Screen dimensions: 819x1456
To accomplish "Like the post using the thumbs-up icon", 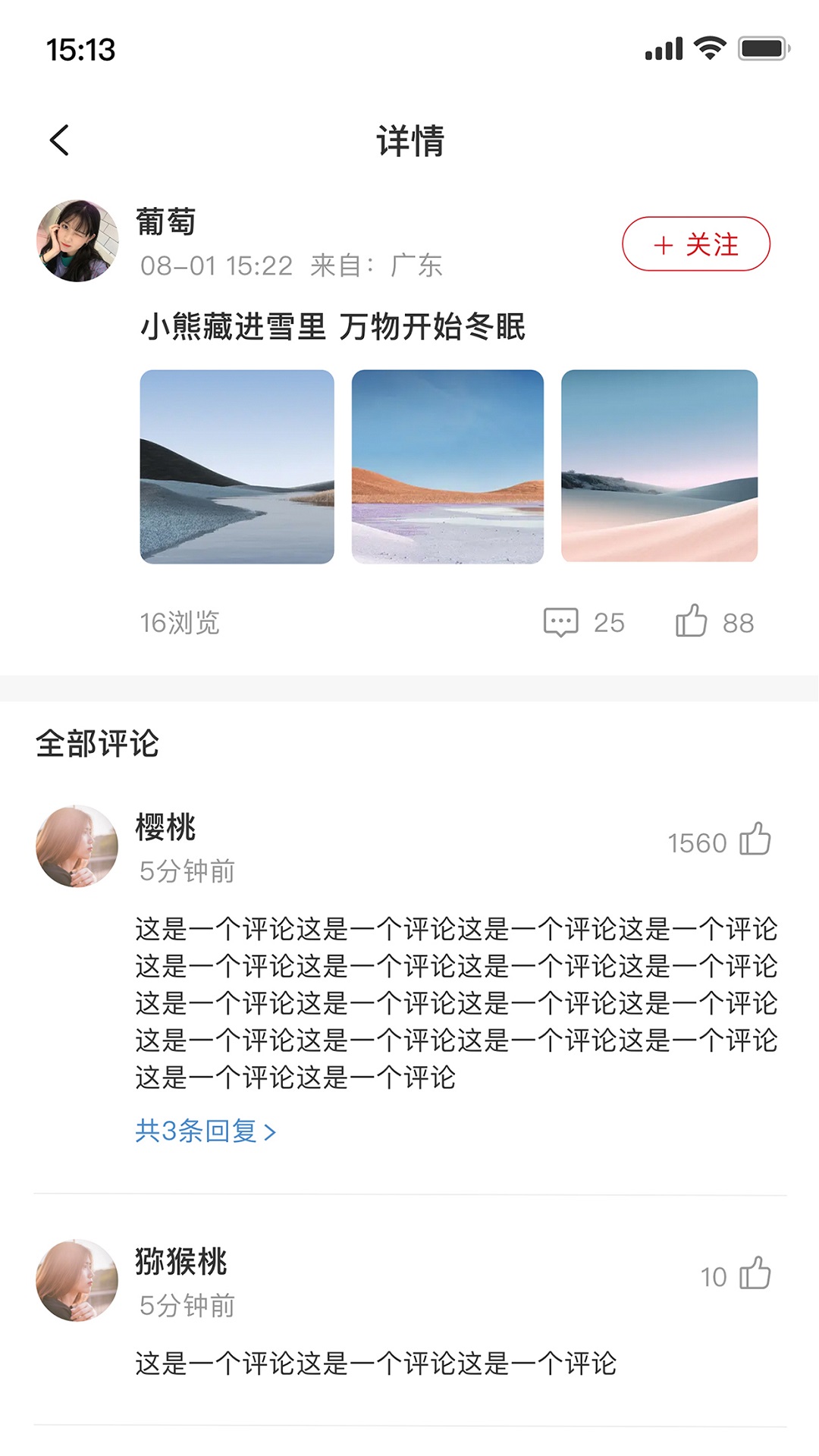I will tap(692, 620).
